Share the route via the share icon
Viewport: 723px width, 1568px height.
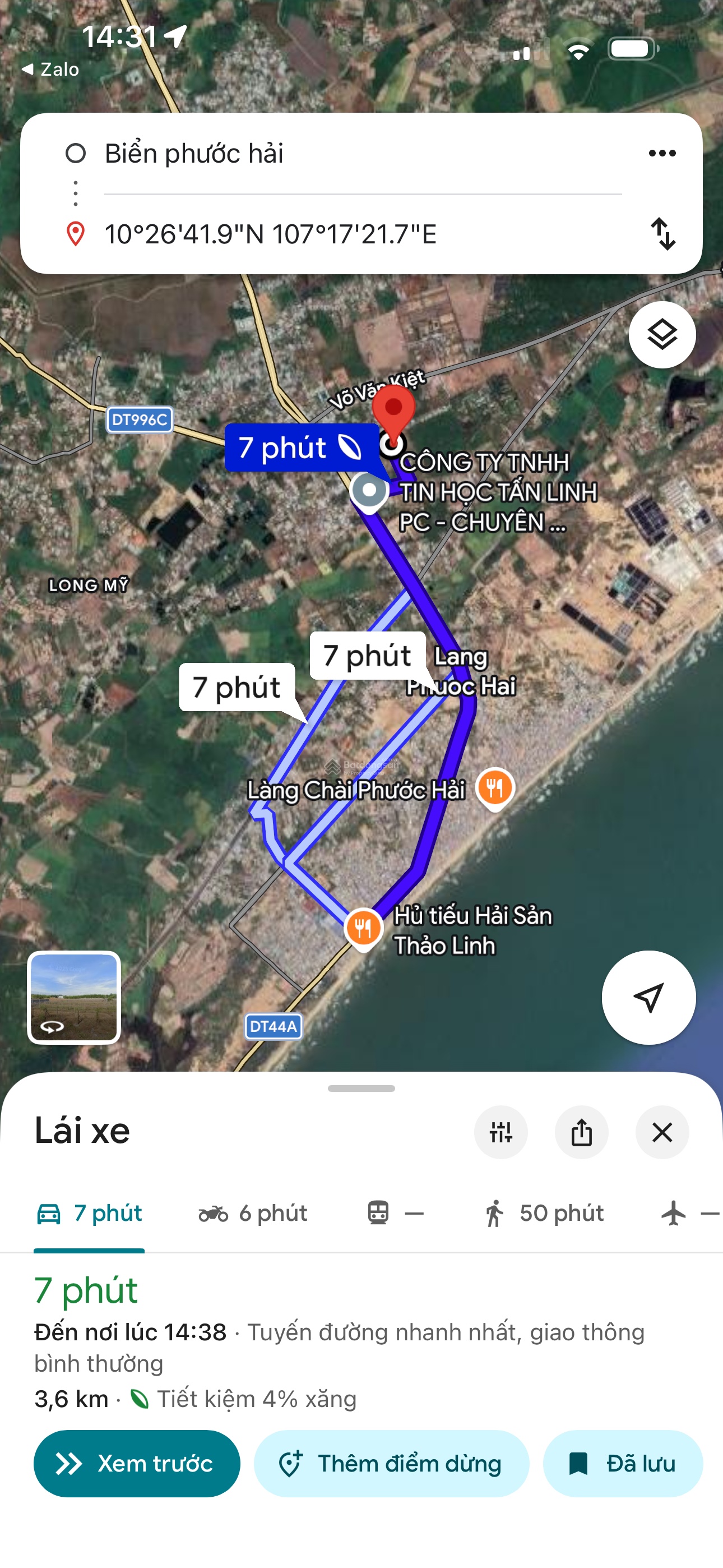tap(581, 1132)
